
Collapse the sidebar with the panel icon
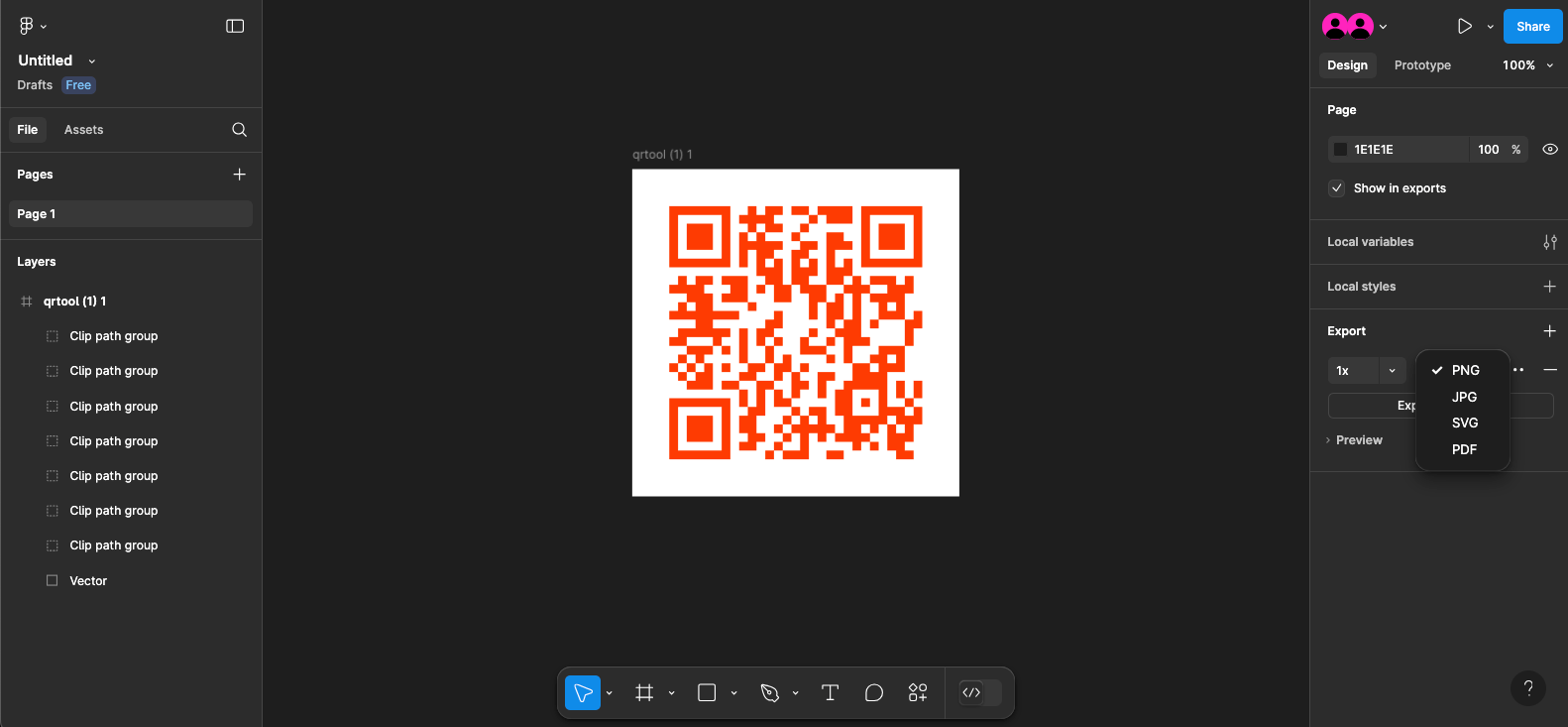point(235,26)
